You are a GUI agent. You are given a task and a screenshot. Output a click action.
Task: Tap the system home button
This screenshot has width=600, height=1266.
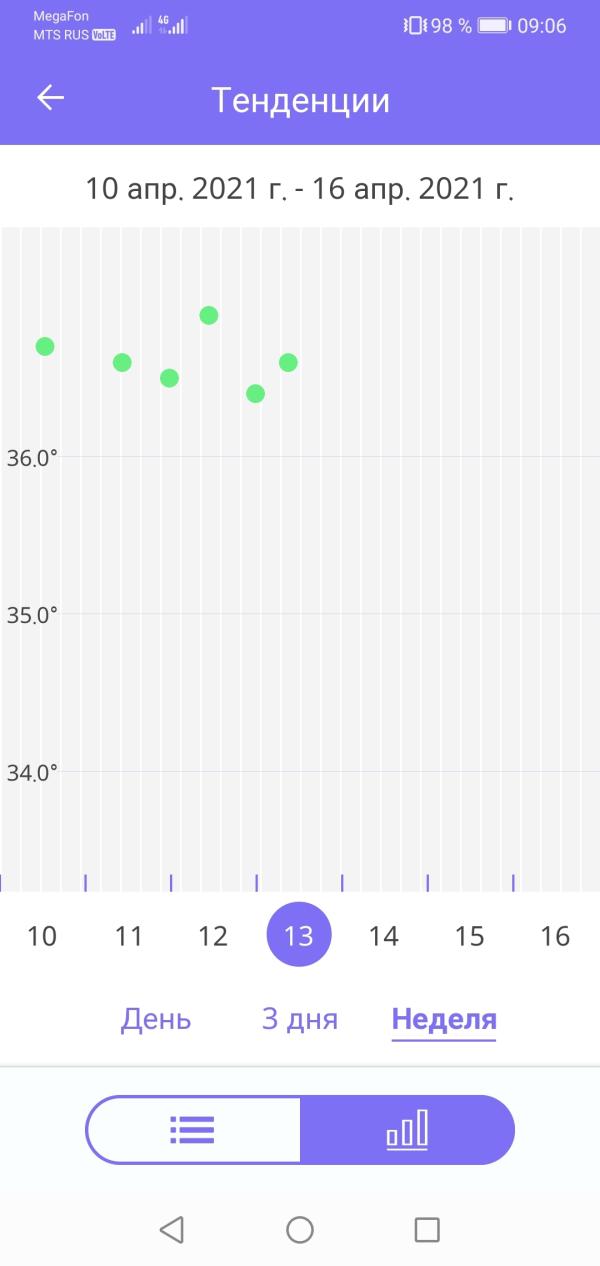pyautogui.click(x=300, y=1229)
